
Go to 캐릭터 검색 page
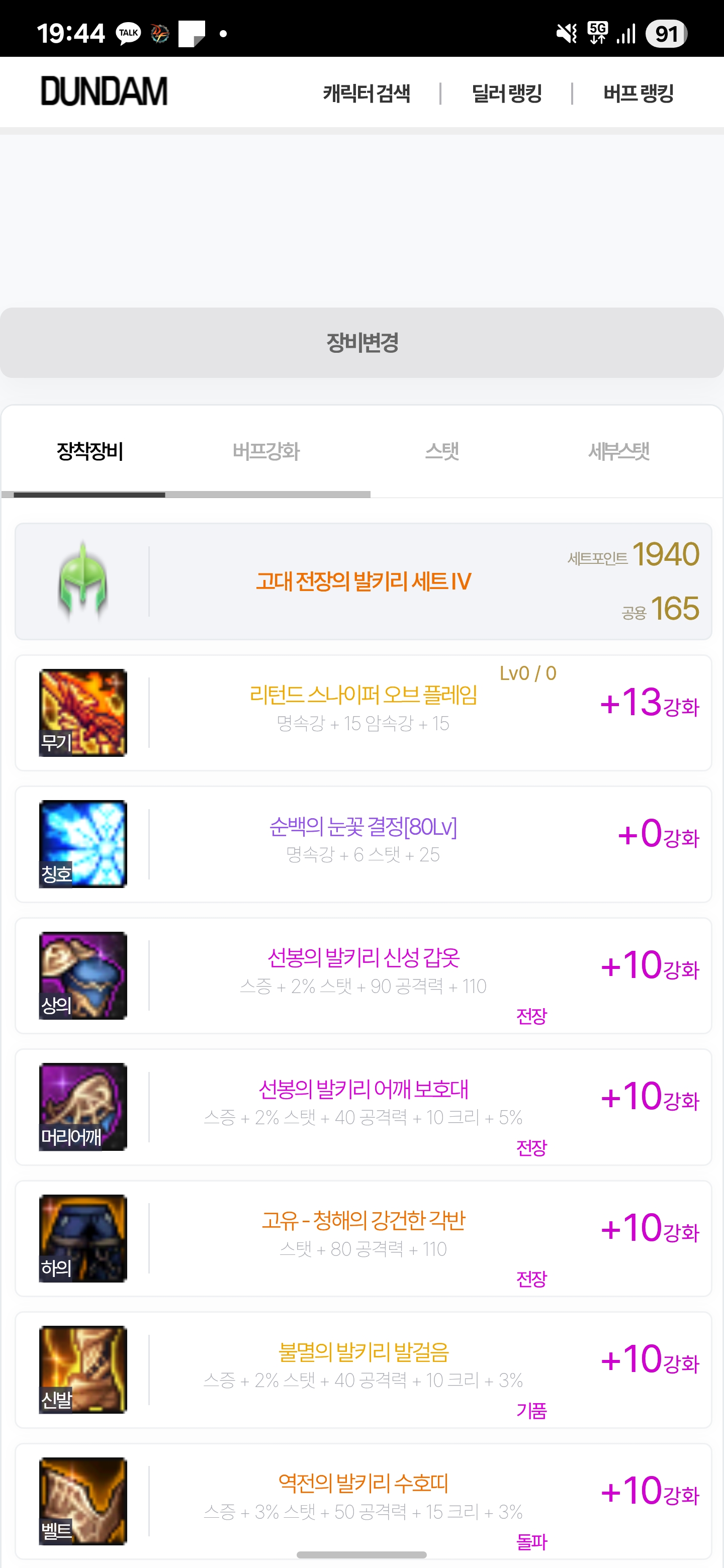[367, 94]
